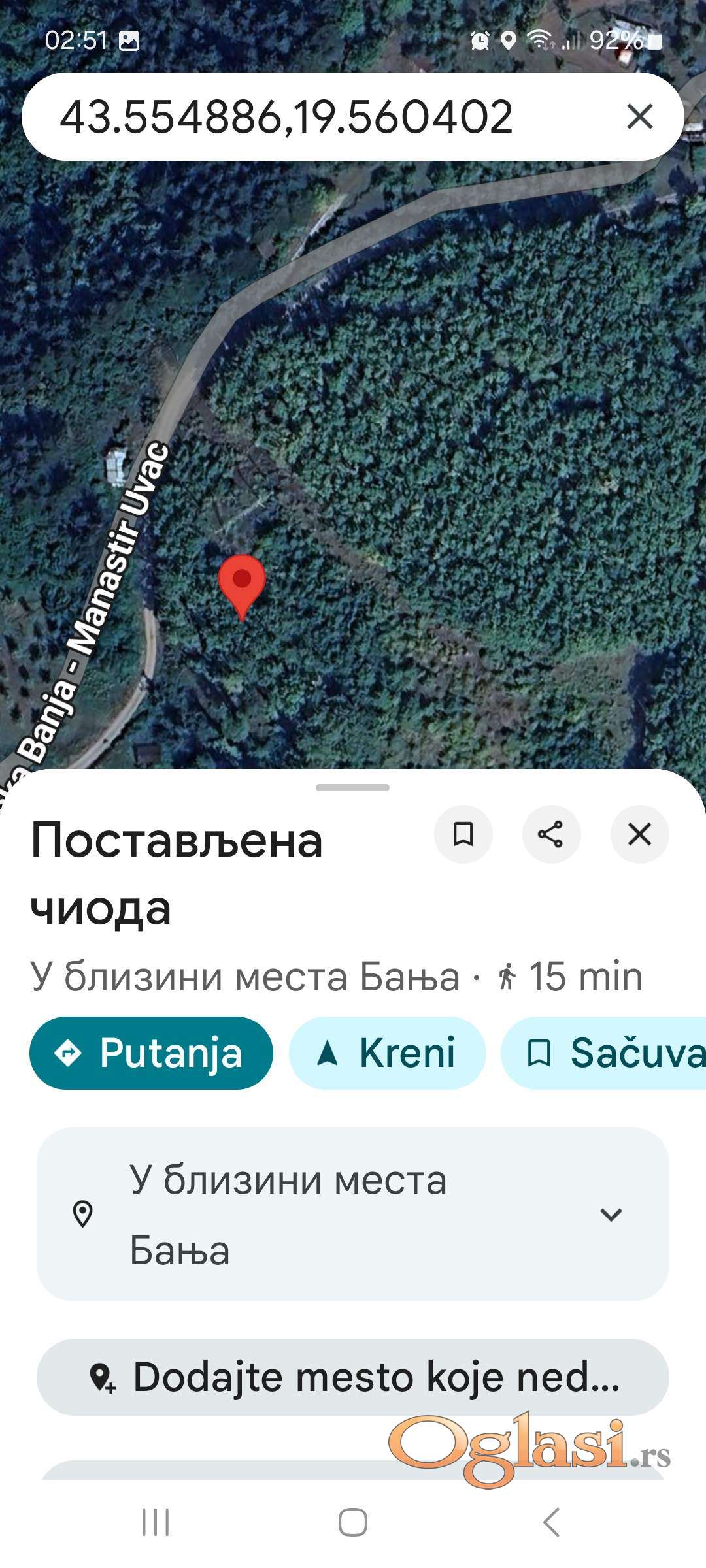Image resolution: width=706 pixels, height=1568 pixels.
Task: Bookmark the dropped pin via header icon
Action: (x=463, y=834)
